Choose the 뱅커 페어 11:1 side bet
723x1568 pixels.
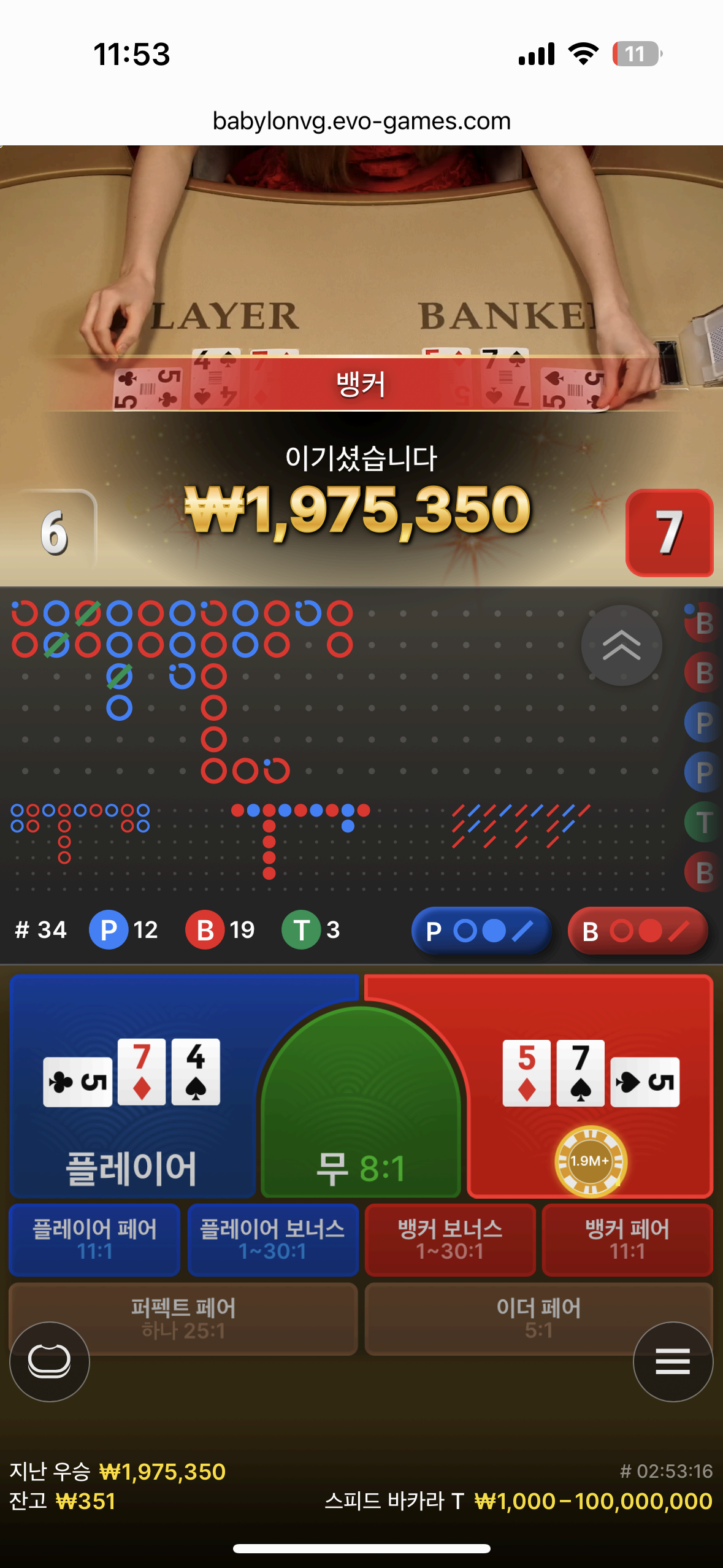(x=627, y=1239)
